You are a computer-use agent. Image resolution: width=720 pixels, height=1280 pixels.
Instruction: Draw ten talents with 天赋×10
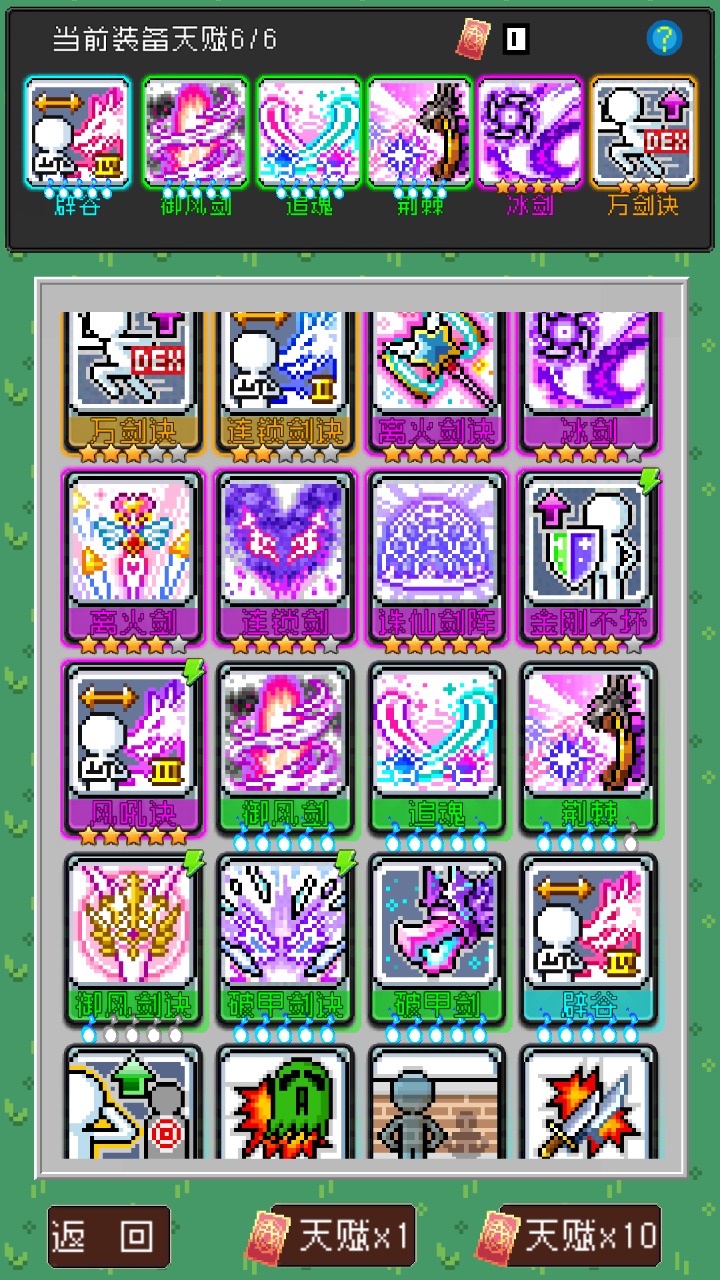569,1236
